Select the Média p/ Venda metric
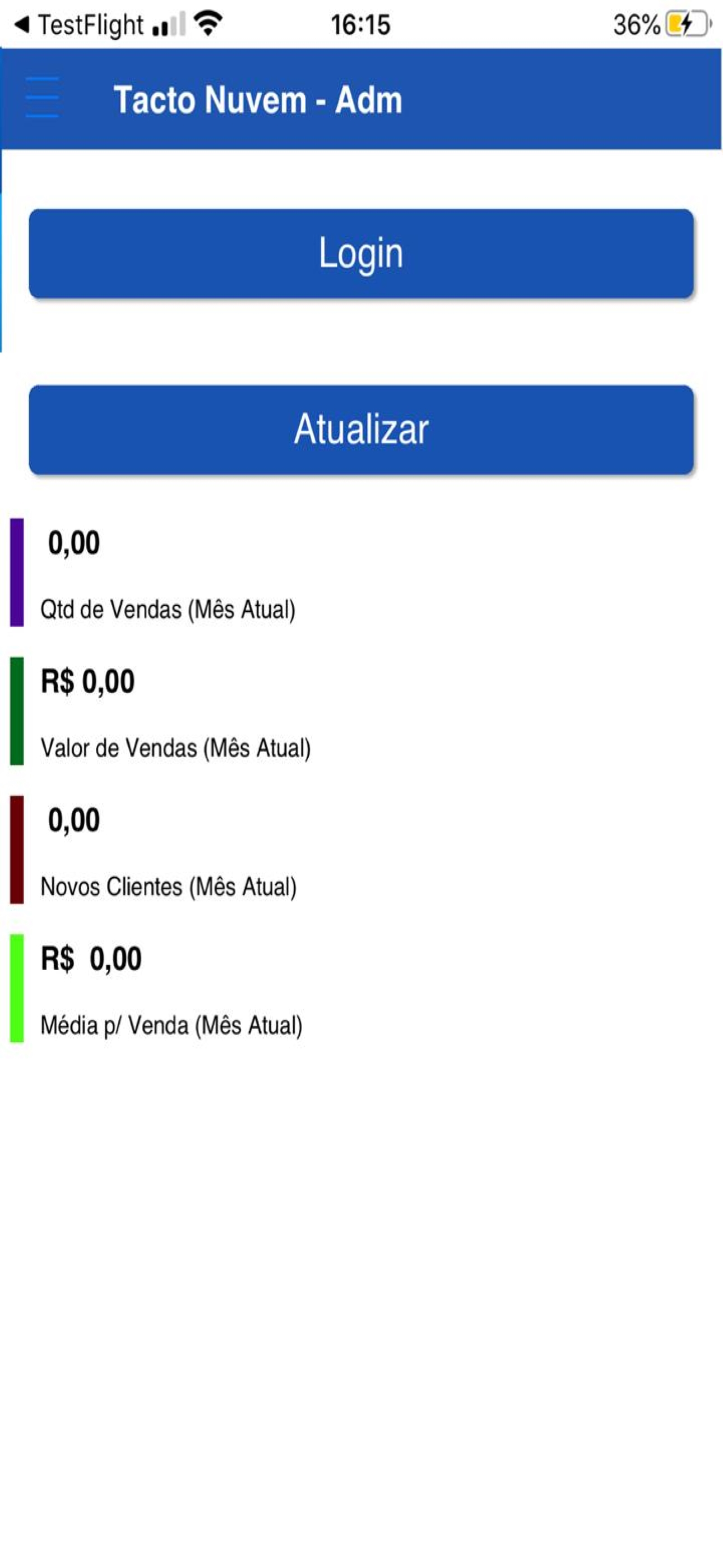Viewport: 723px width, 1568px height. pos(172,1026)
